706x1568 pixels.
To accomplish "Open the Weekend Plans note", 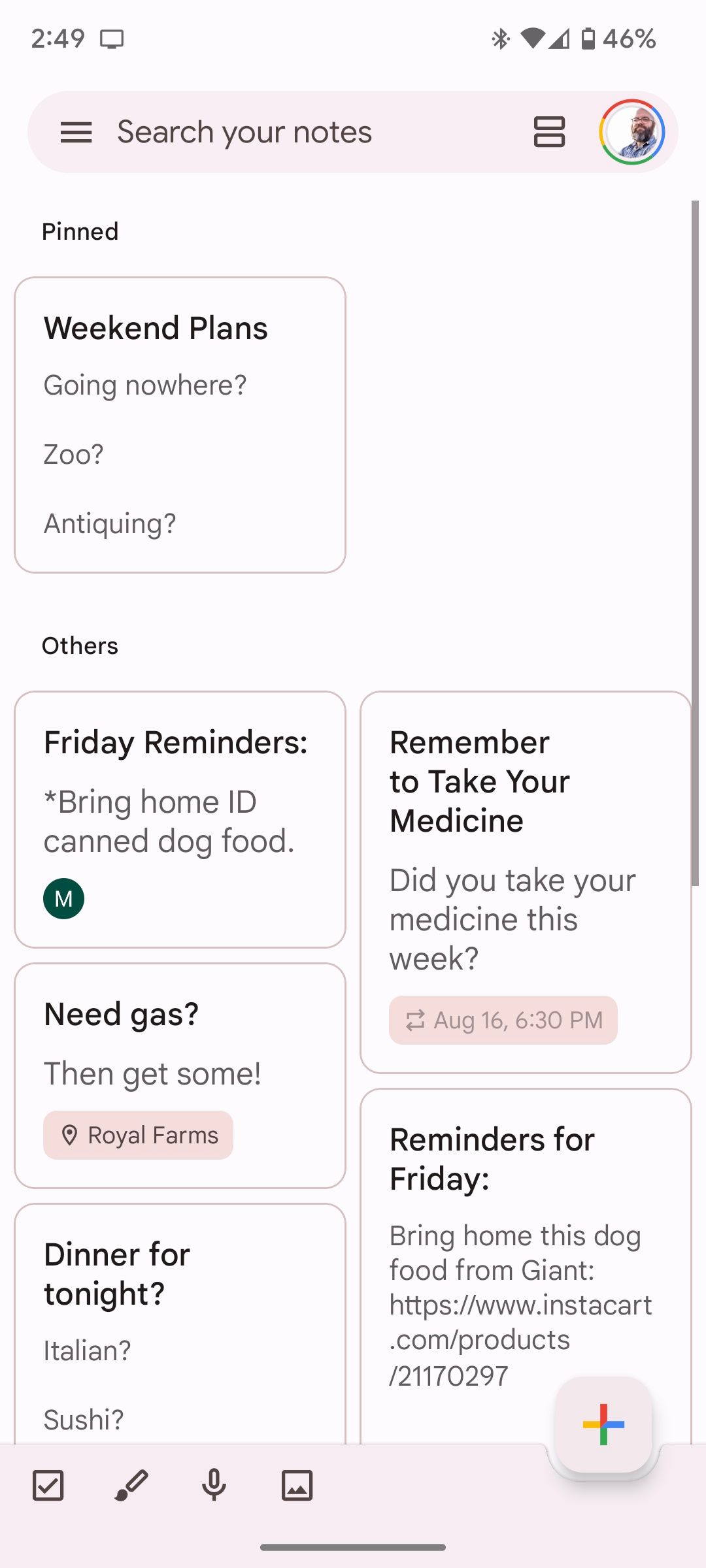I will tap(180, 425).
